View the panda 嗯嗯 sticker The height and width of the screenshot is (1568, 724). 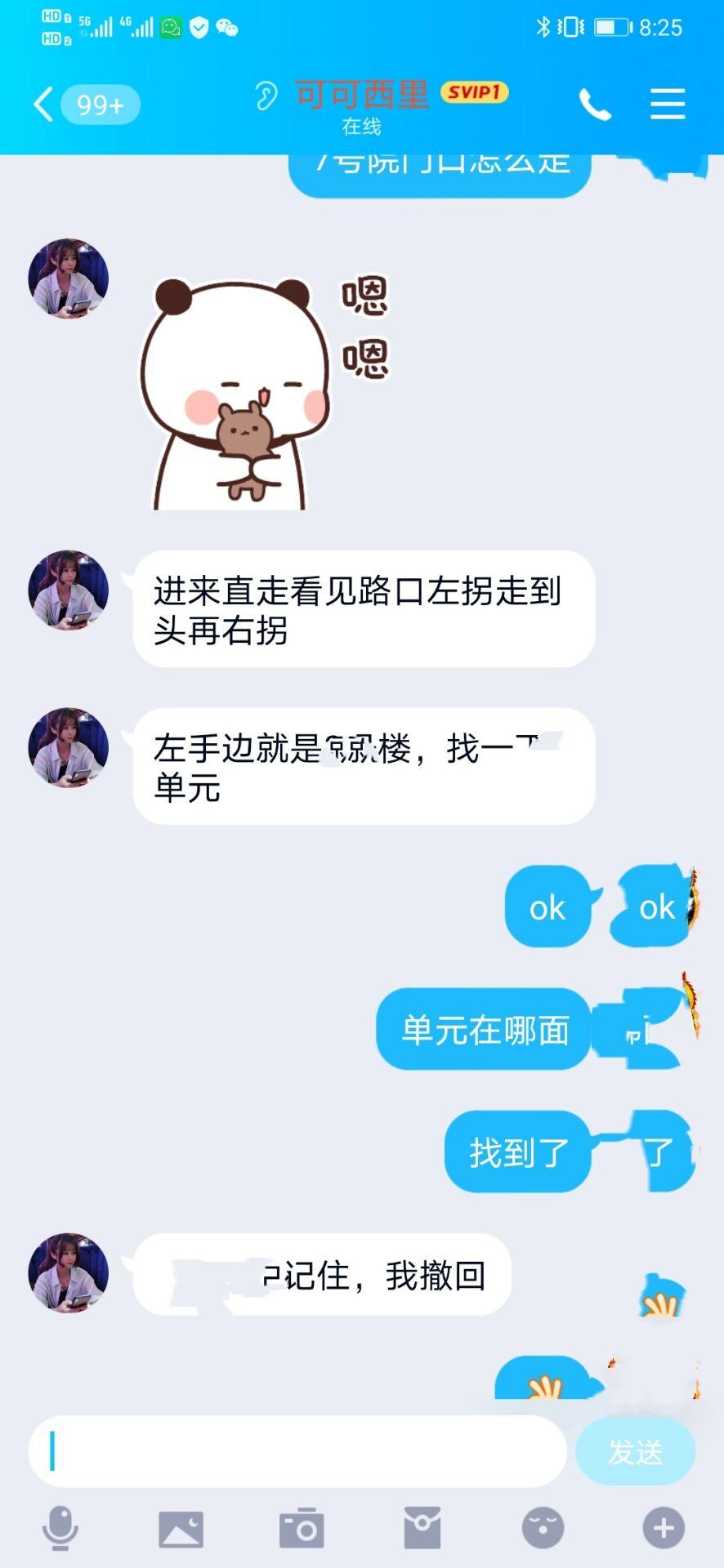point(261,392)
